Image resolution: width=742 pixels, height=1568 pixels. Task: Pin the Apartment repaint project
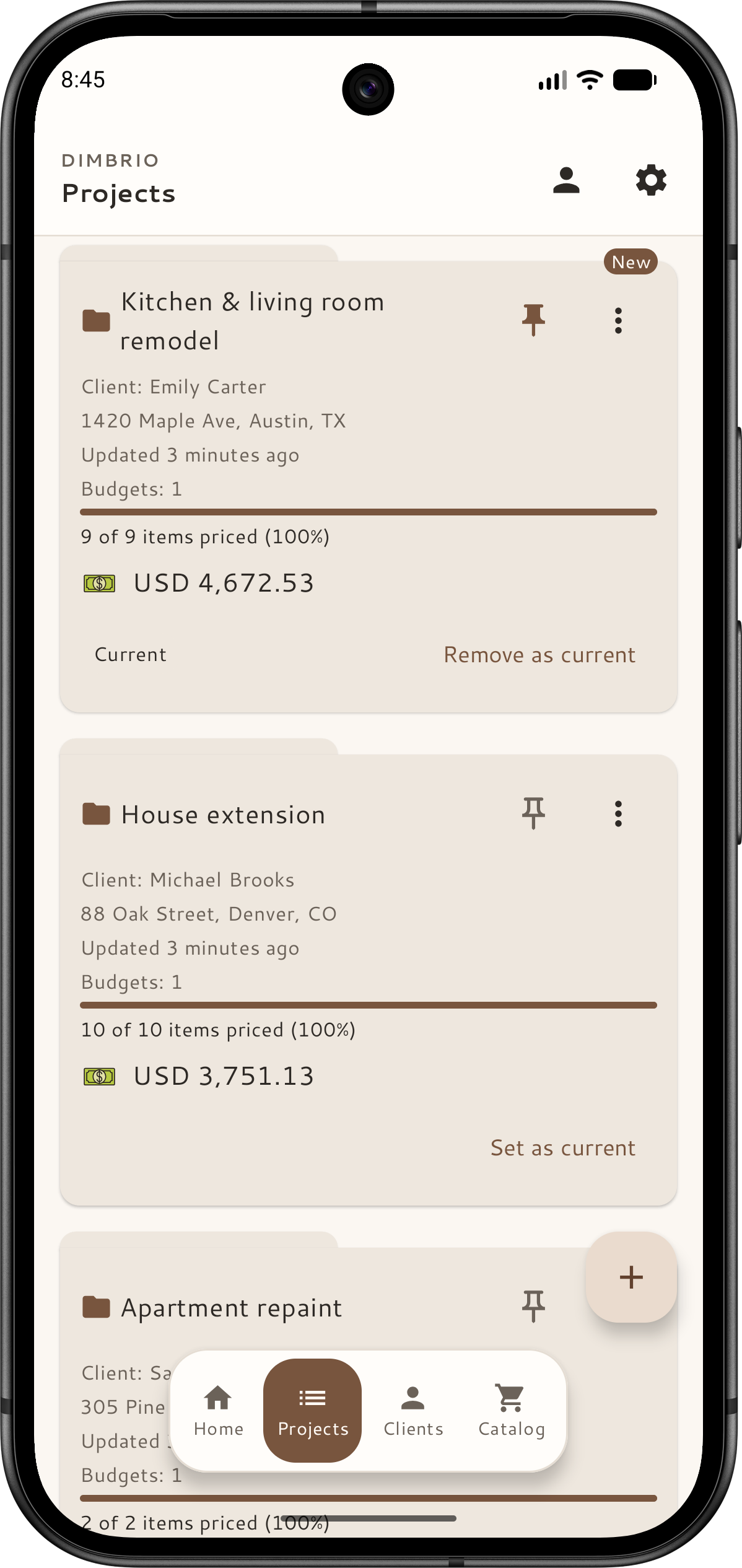[x=533, y=1307]
